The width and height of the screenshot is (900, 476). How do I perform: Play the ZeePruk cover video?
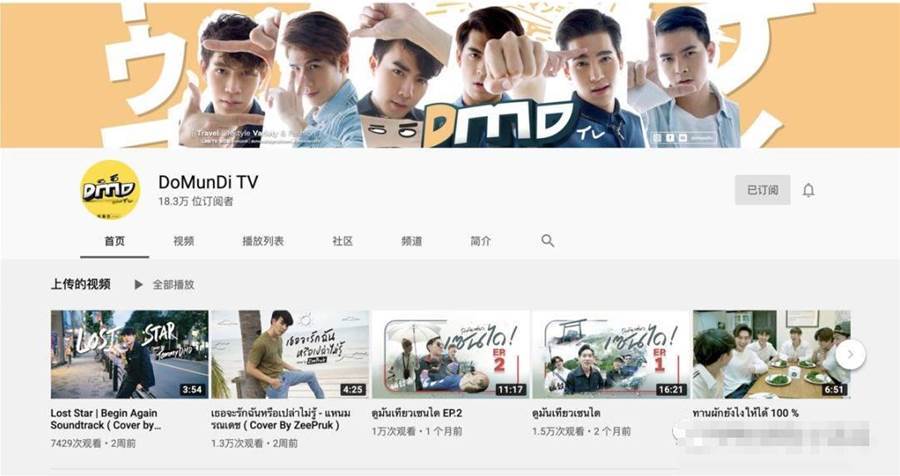[x=290, y=354]
